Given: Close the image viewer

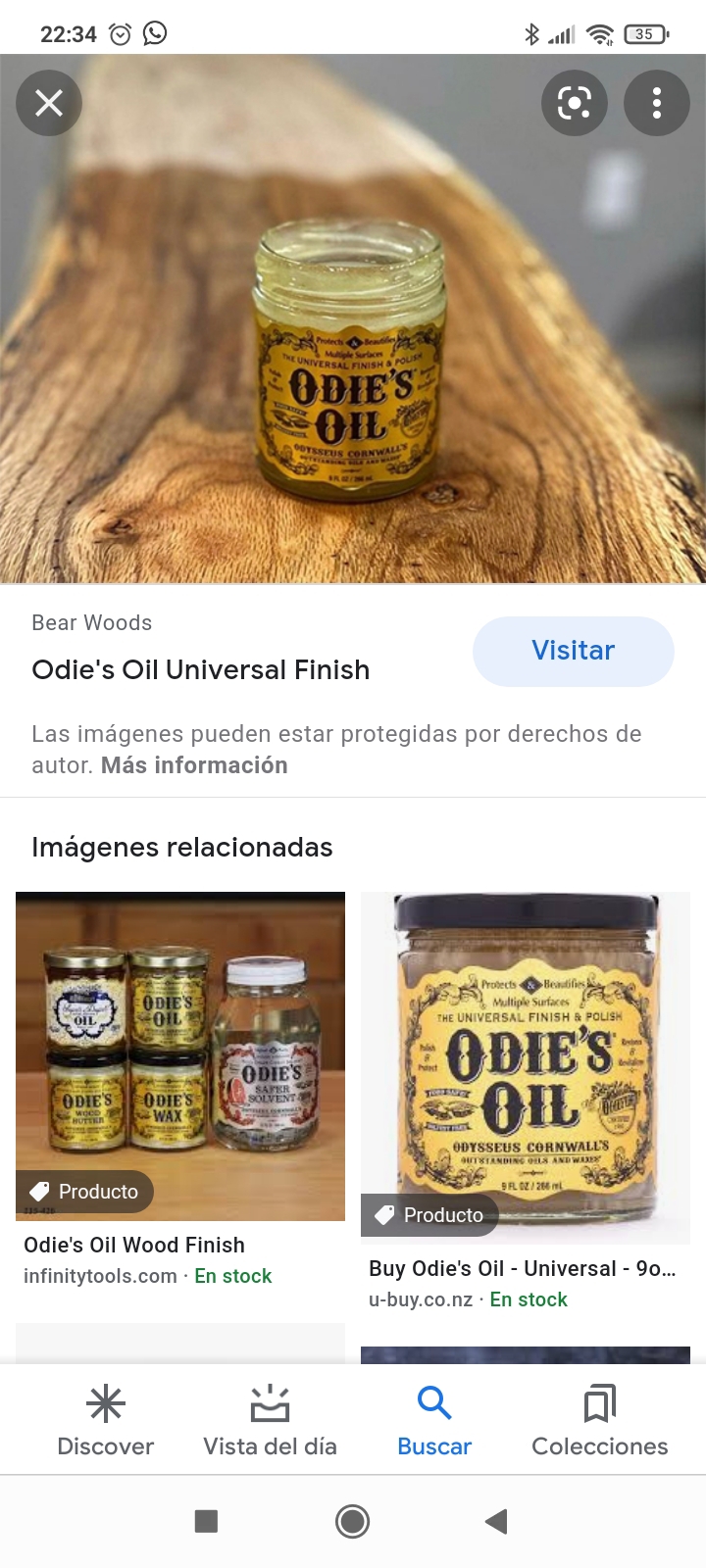Looking at the screenshot, I should 49,103.
